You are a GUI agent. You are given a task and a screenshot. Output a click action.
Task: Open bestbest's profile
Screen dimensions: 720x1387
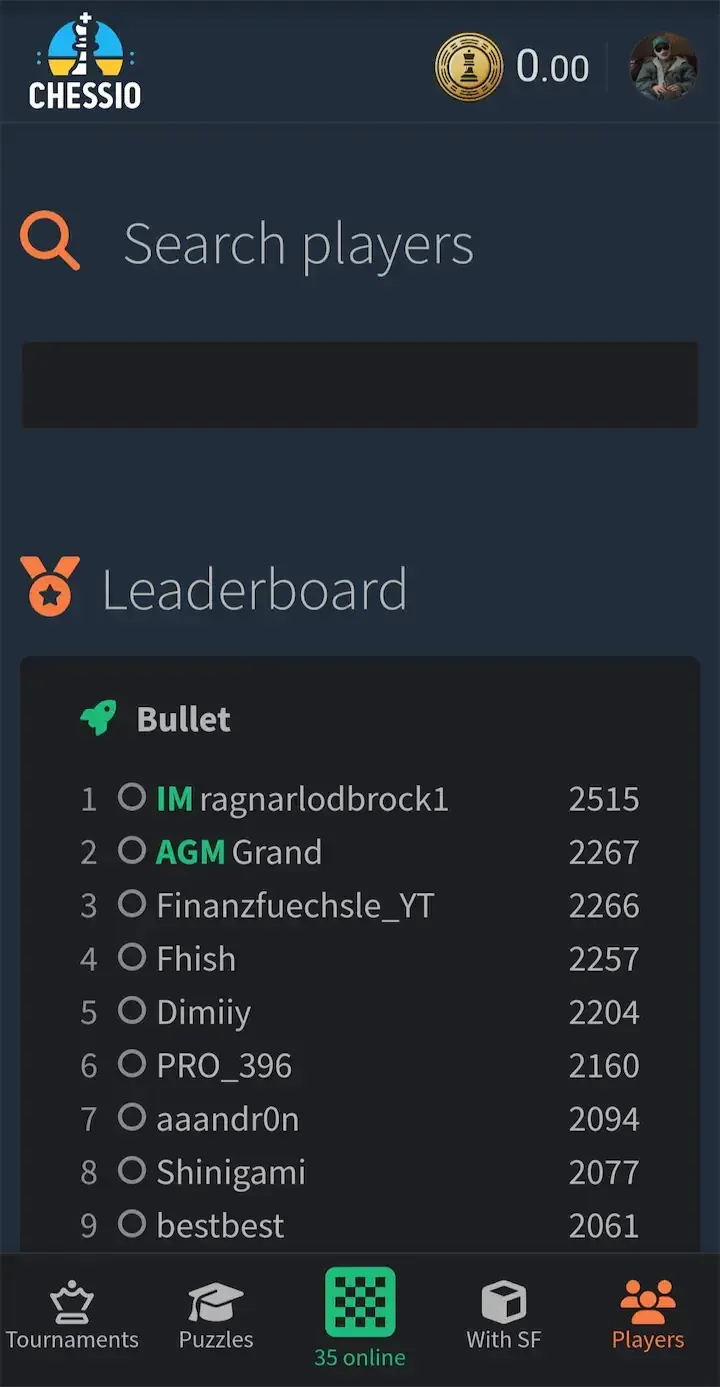[220, 1225]
